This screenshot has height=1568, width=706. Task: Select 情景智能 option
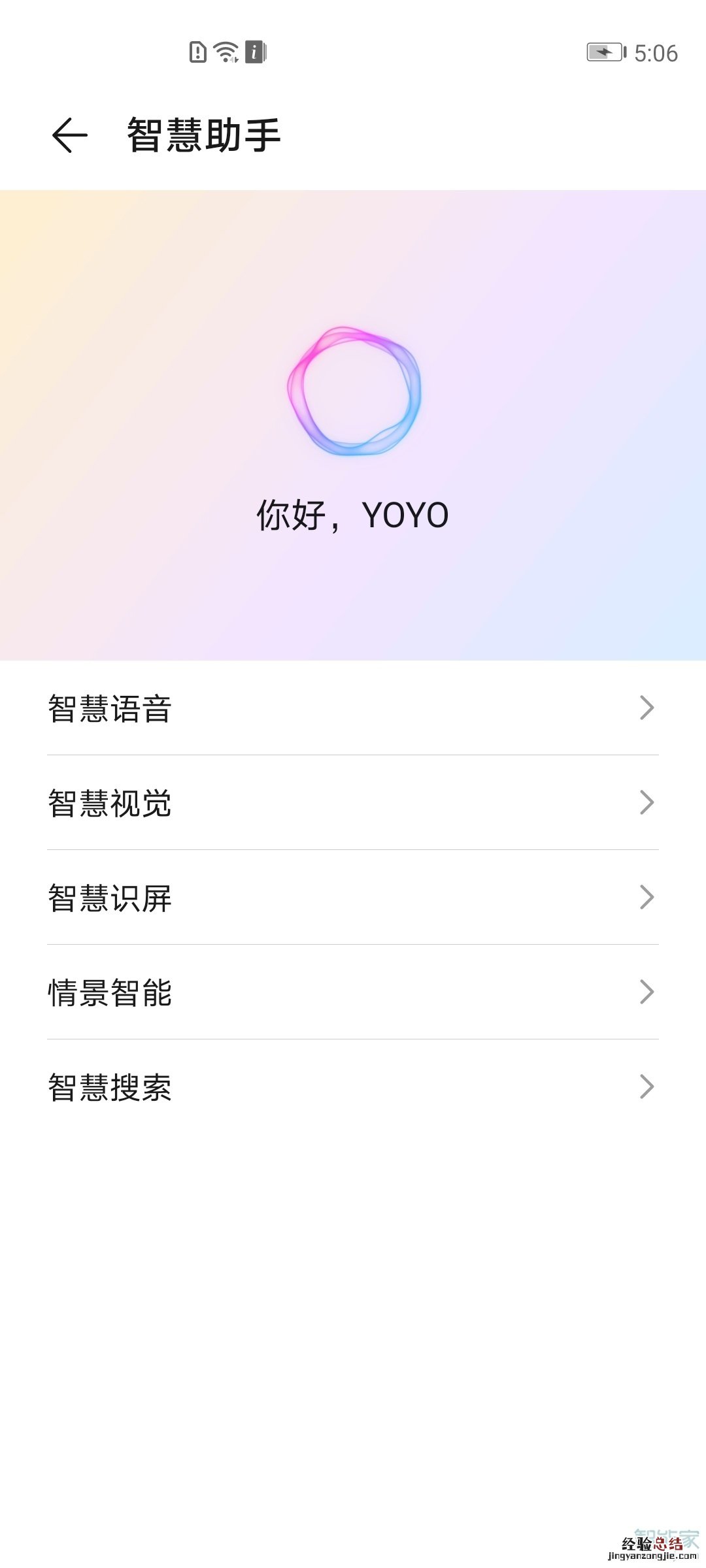[353, 992]
